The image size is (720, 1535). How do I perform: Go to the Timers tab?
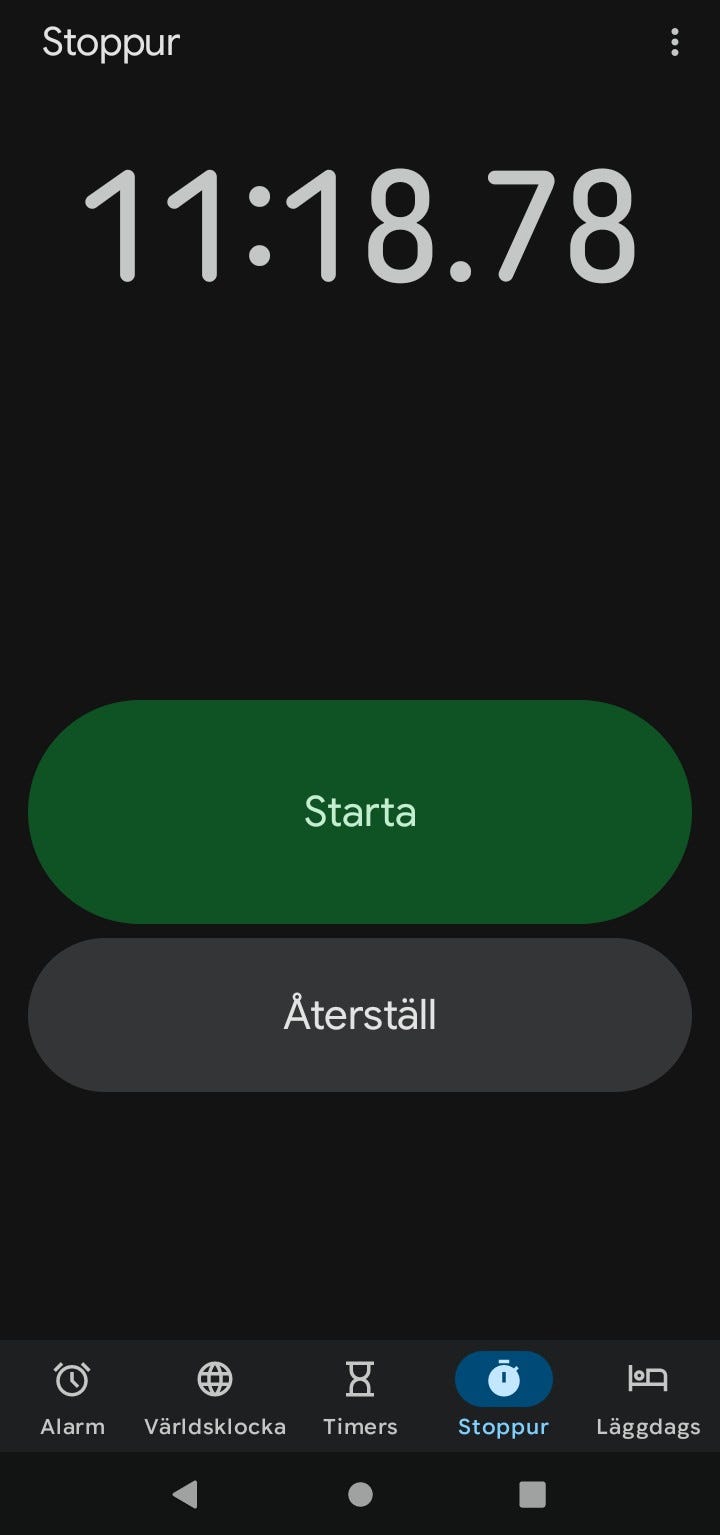pyautogui.click(x=360, y=1397)
